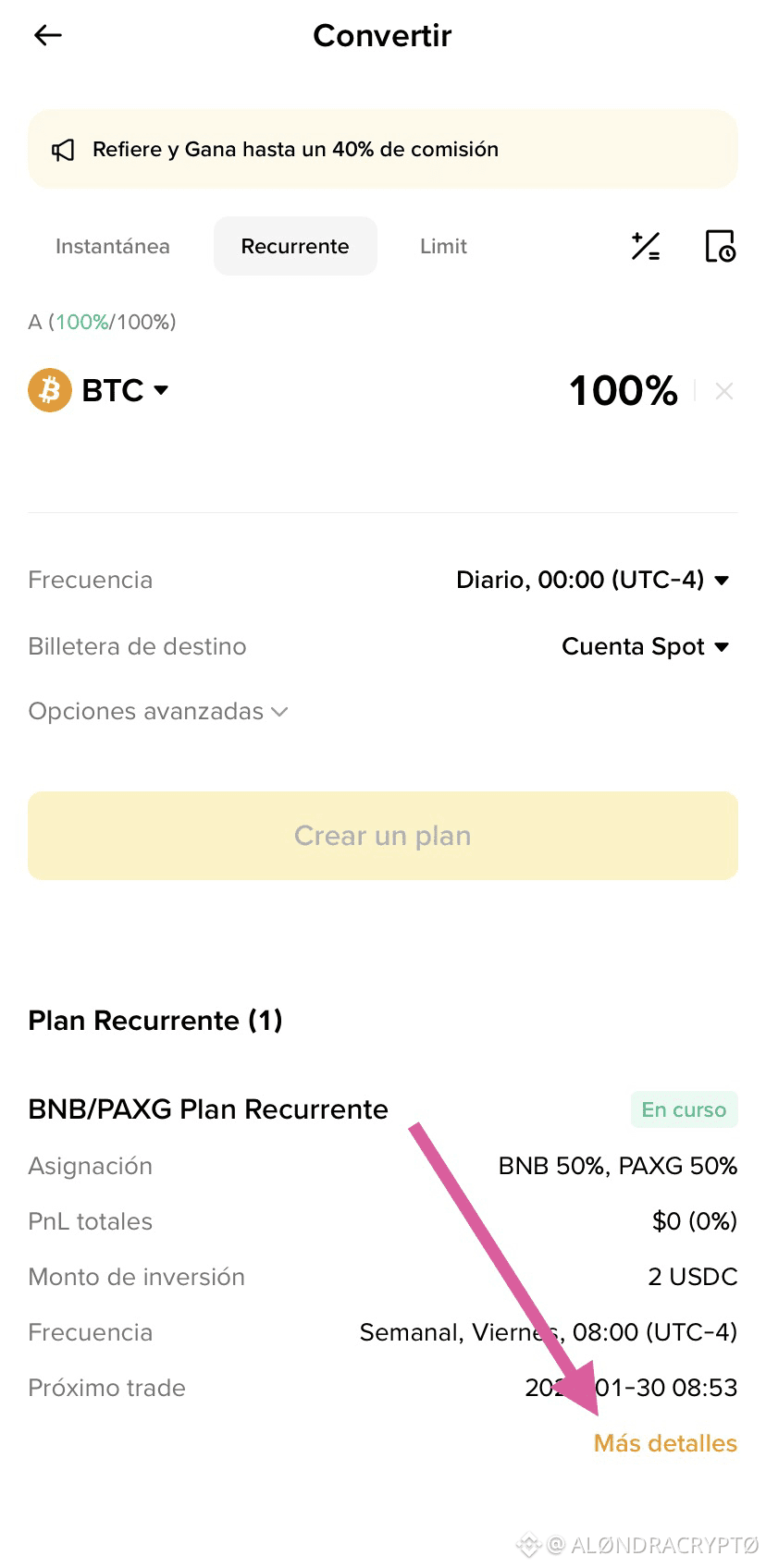Expand Opciones avanzadas
766x1568 pixels.
pos(158,711)
